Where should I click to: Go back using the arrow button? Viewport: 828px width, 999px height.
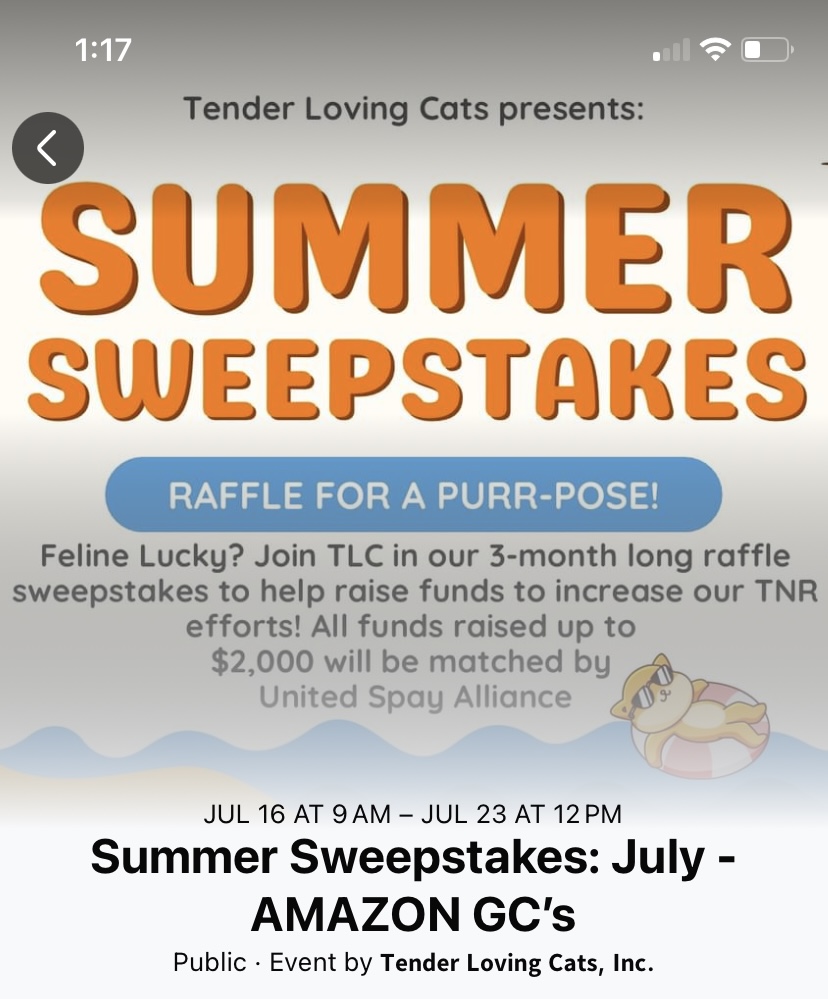[47, 148]
